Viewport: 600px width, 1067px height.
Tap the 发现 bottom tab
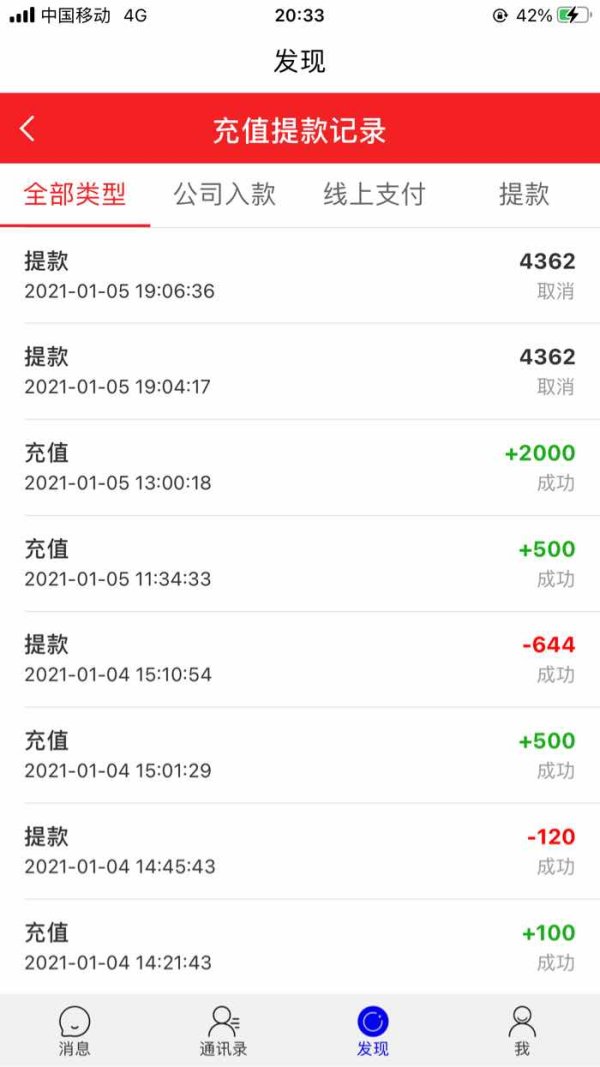373,1030
